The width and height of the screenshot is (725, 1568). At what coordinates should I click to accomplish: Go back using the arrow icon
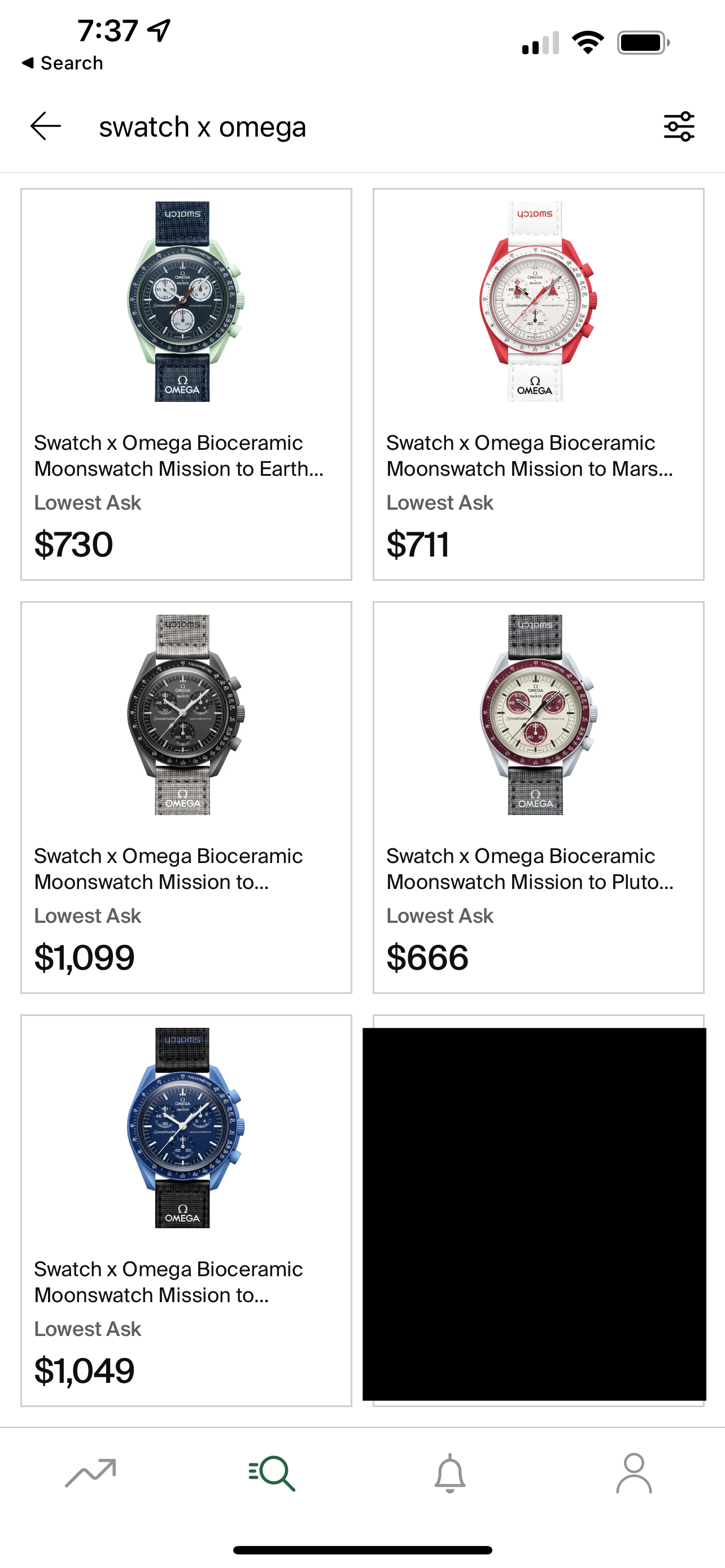click(46, 126)
